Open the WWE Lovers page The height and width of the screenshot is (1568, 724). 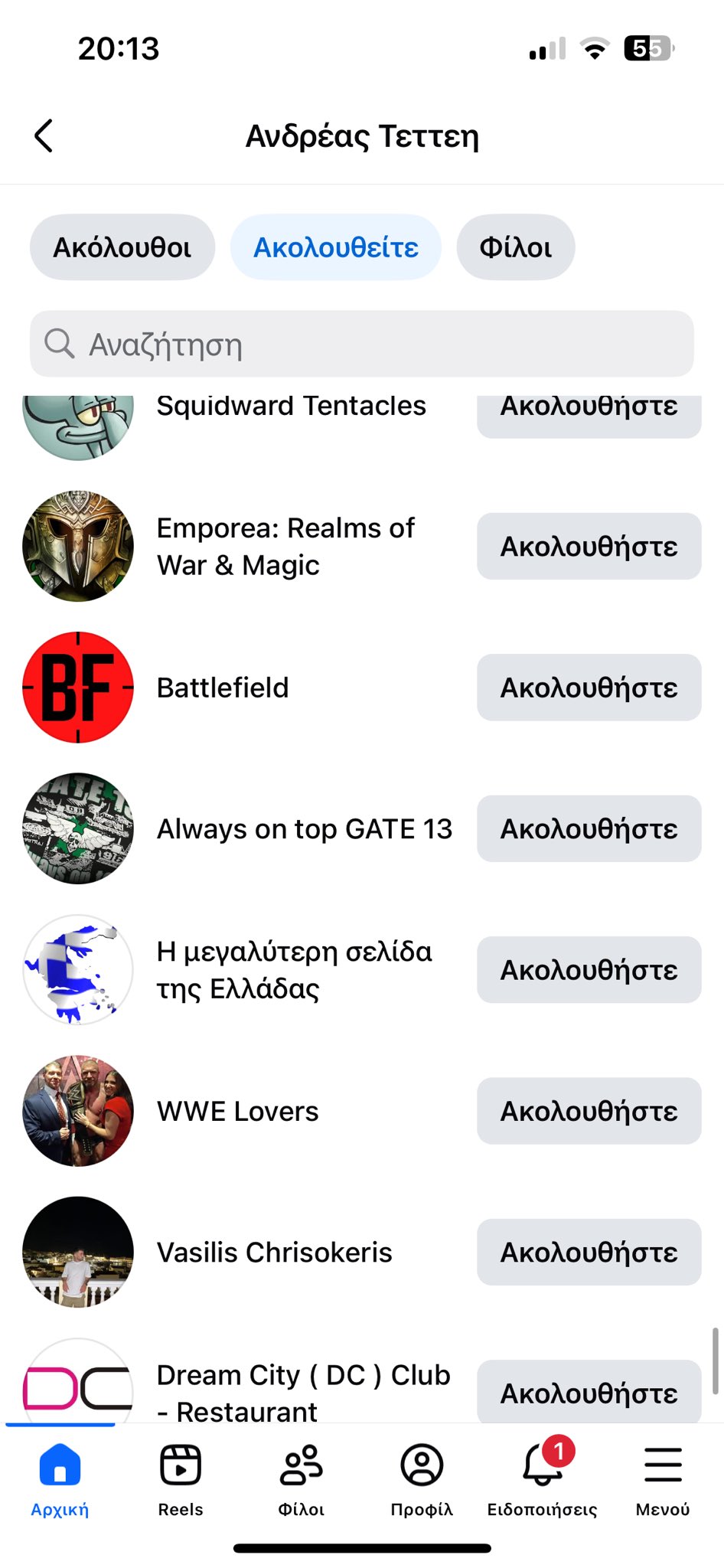point(237,1112)
